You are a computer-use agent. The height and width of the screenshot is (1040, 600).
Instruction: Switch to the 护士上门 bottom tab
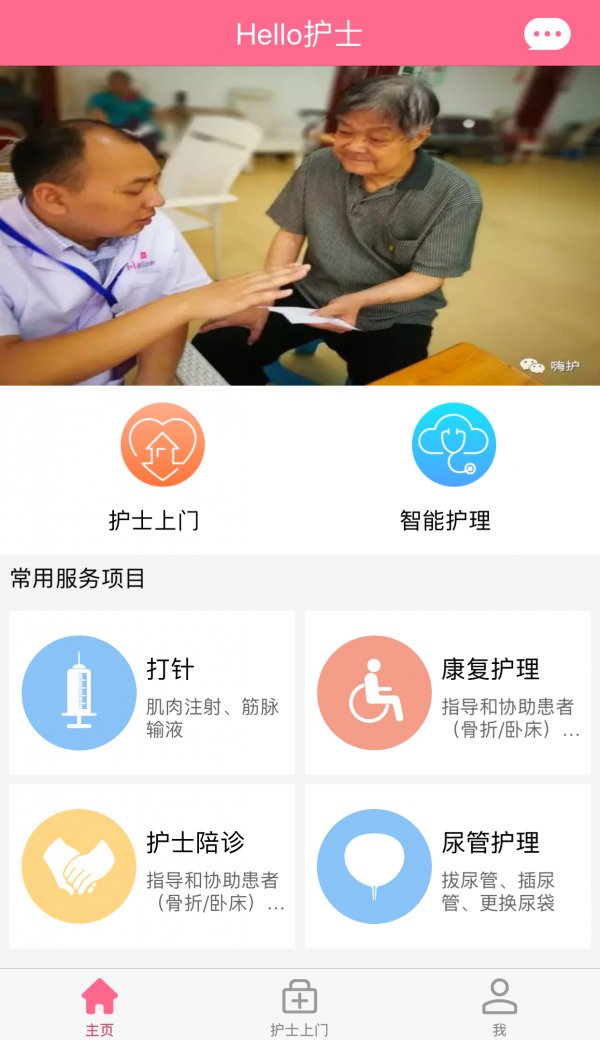coord(299,1006)
